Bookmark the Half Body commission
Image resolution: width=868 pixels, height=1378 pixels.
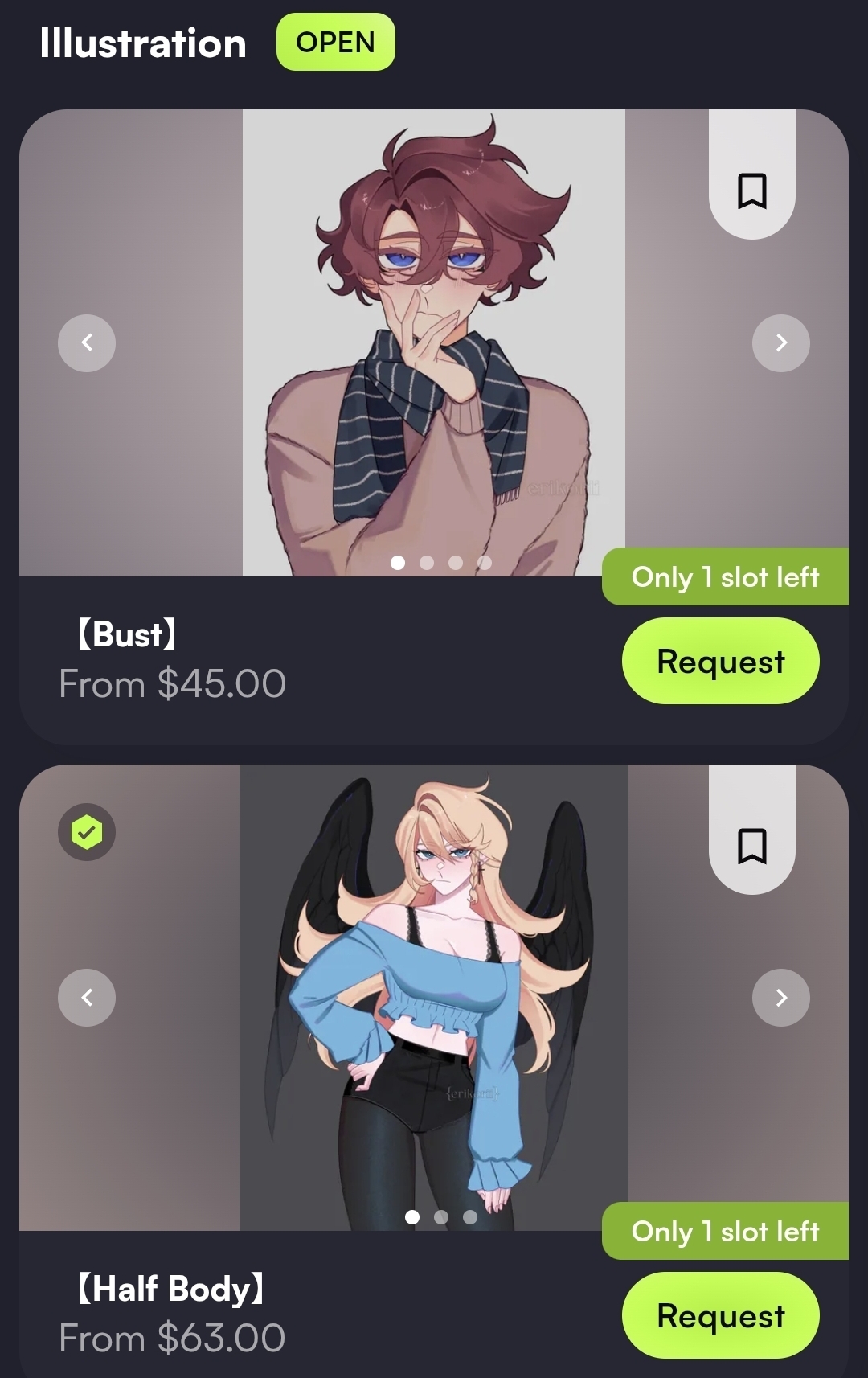coord(751,846)
